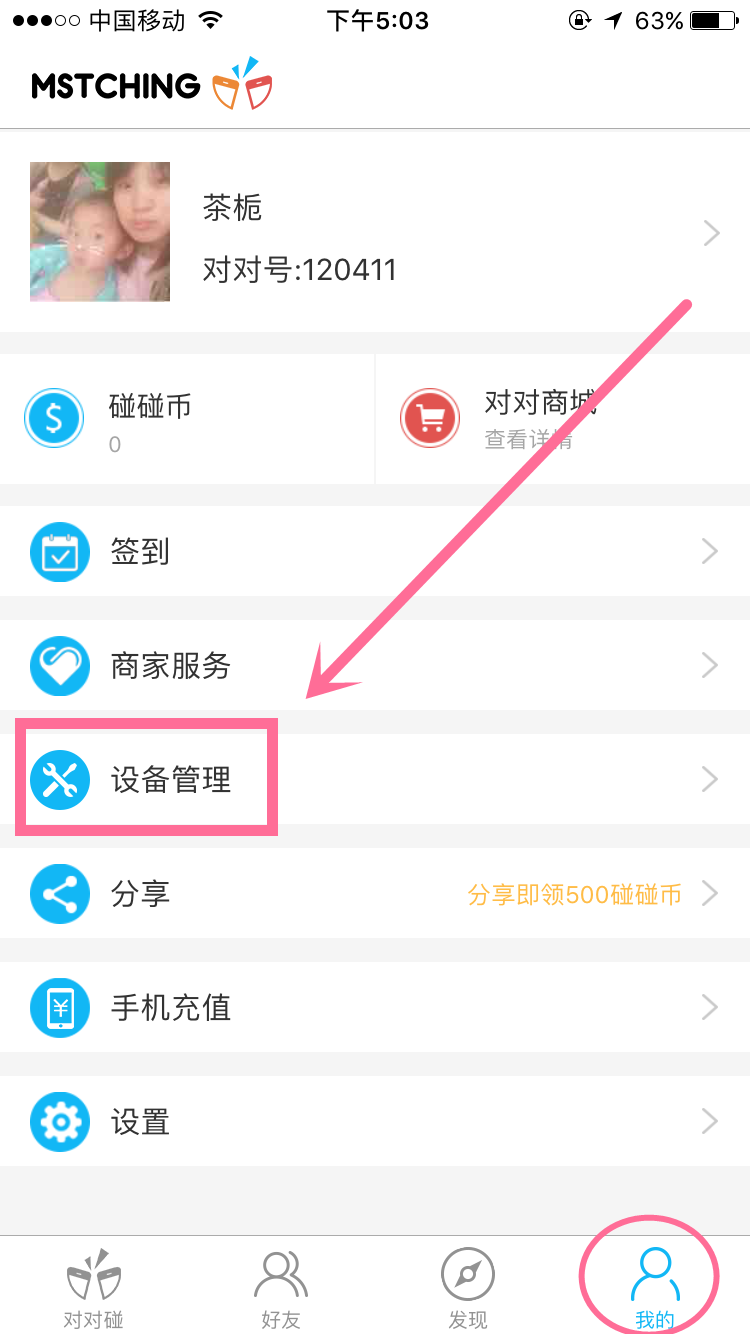Open 签到 check-in
Viewport: 750px width, 1334px height.
point(375,551)
